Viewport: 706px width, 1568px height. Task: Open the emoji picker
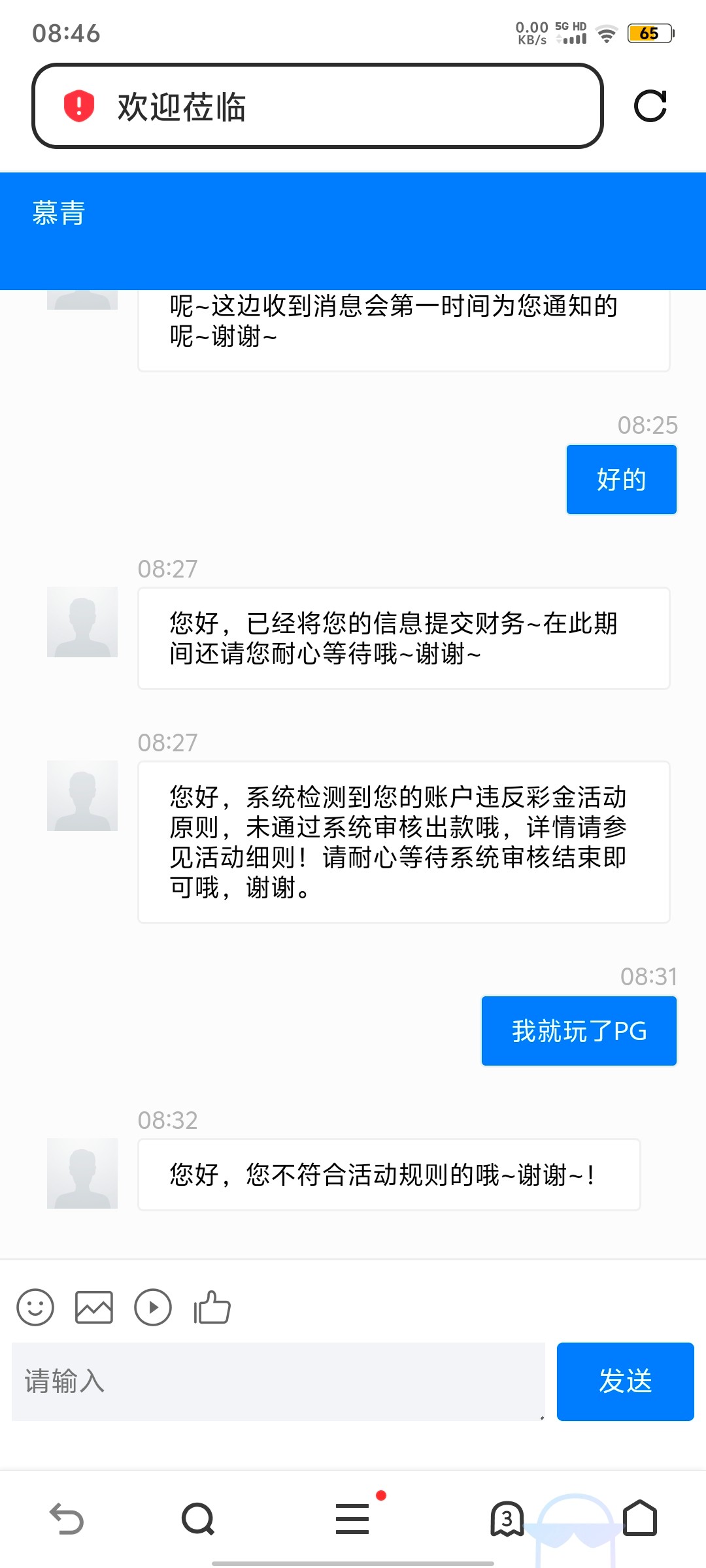(x=35, y=1307)
